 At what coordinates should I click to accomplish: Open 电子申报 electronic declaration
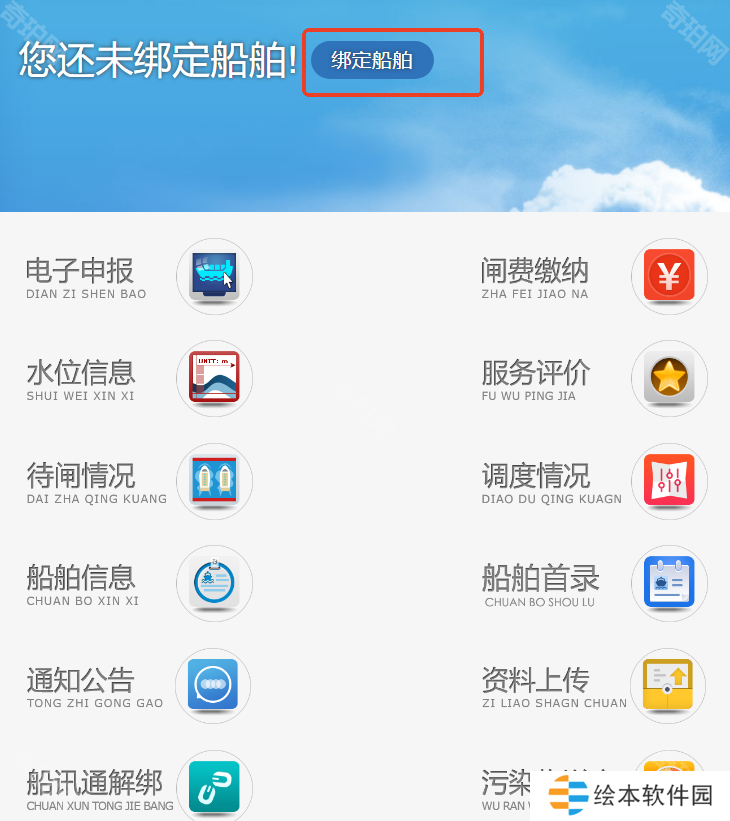[214, 276]
